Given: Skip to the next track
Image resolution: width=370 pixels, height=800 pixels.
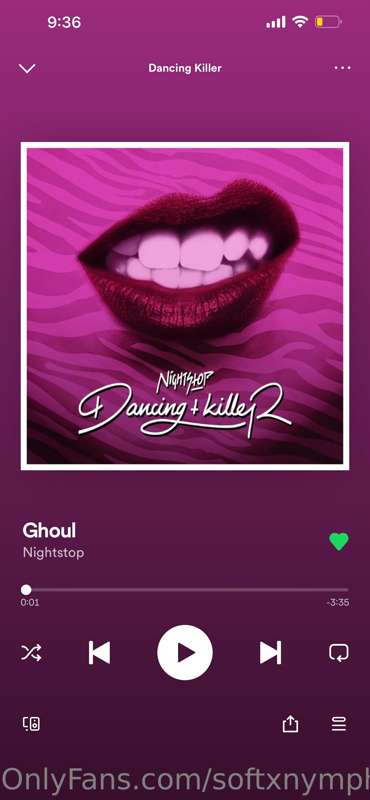Looking at the screenshot, I should tap(270, 653).
